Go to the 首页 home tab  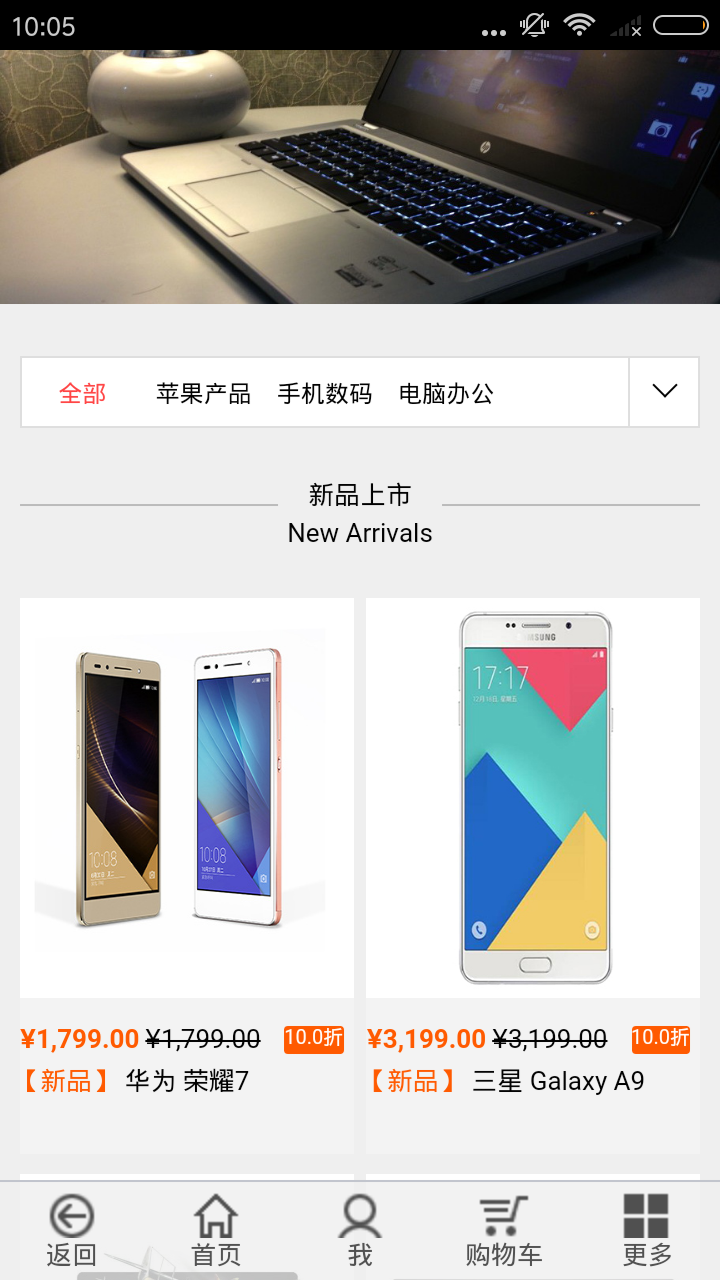[216, 1231]
